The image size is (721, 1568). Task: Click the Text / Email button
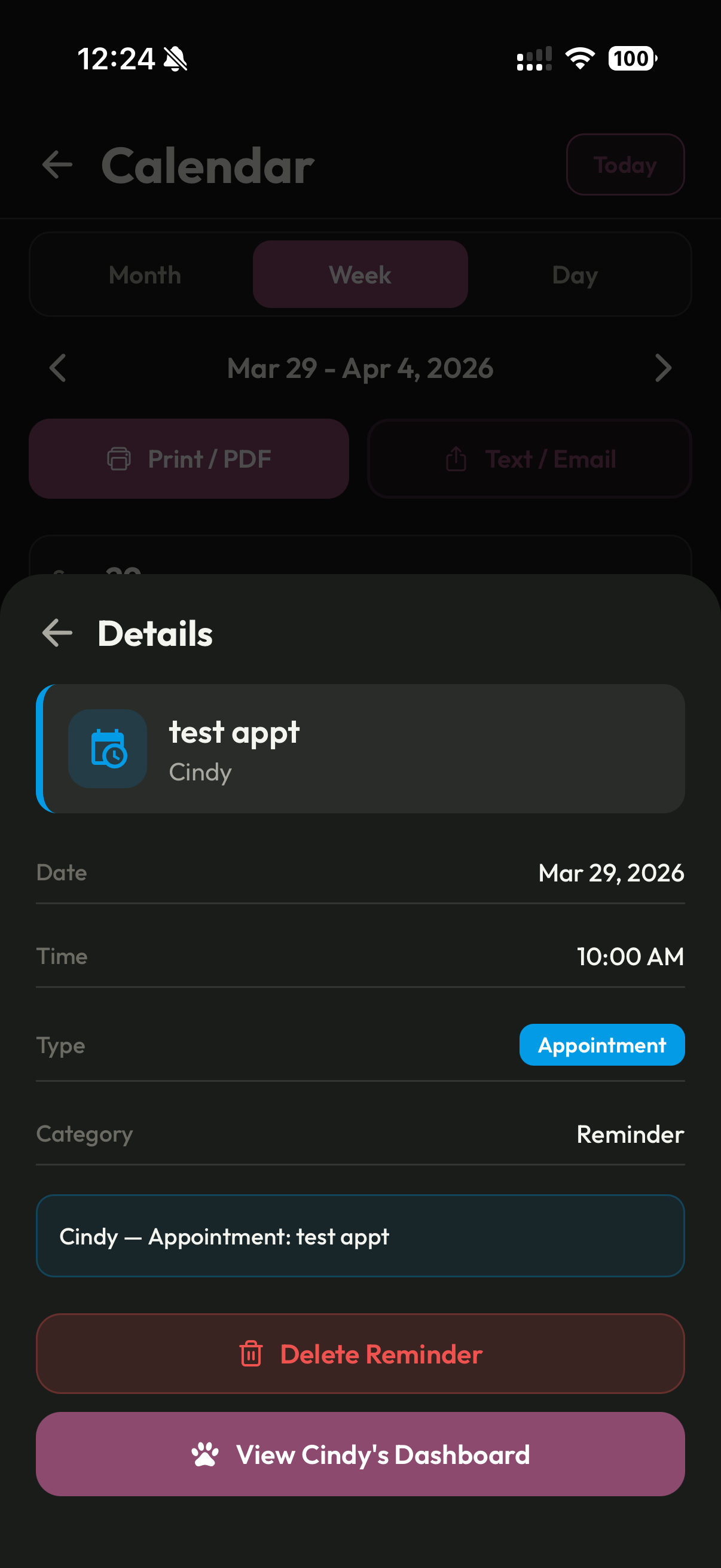click(528, 459)
